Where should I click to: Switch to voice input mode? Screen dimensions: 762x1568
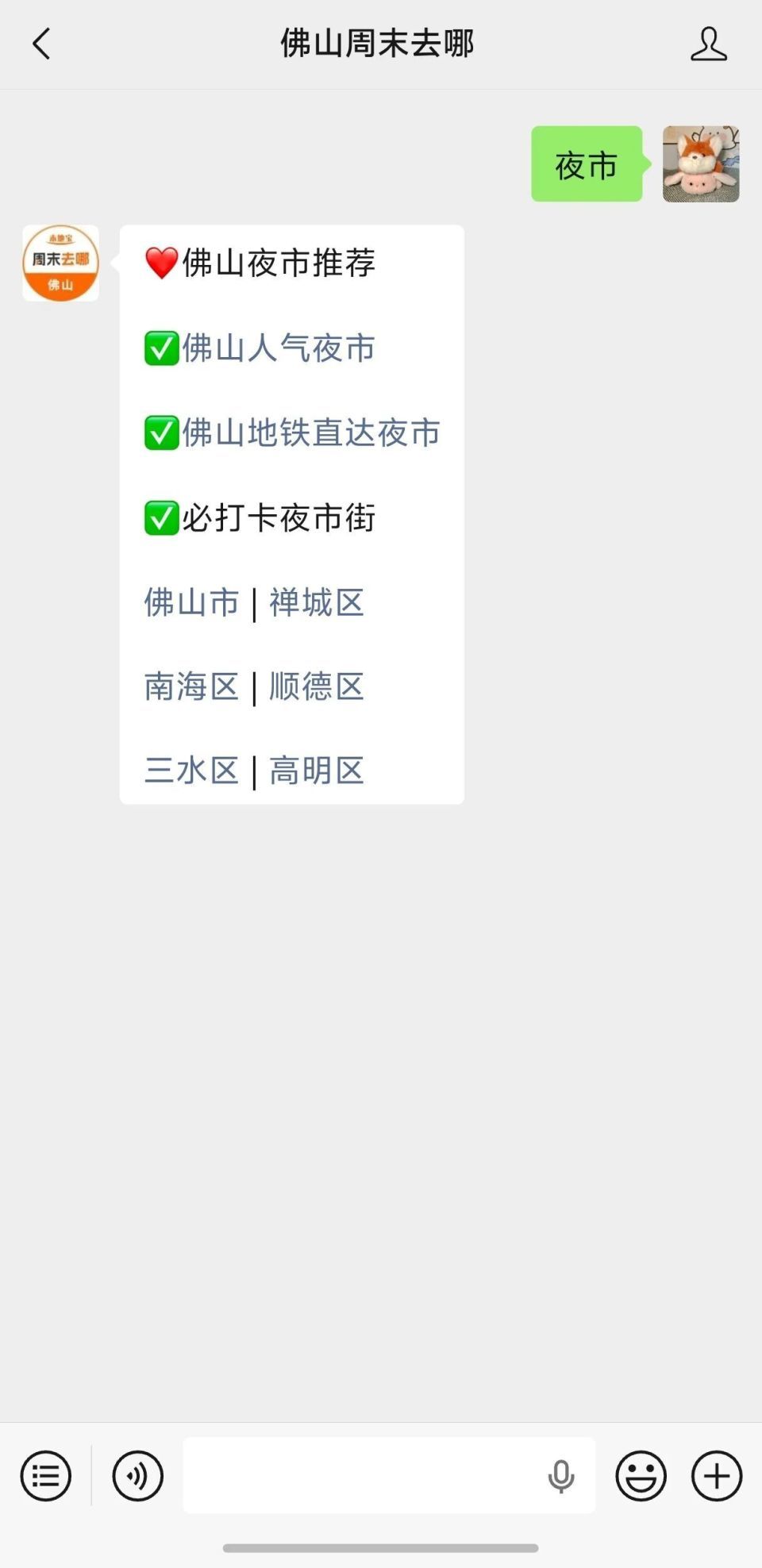pyautogui.click(x=137, y=1476)
